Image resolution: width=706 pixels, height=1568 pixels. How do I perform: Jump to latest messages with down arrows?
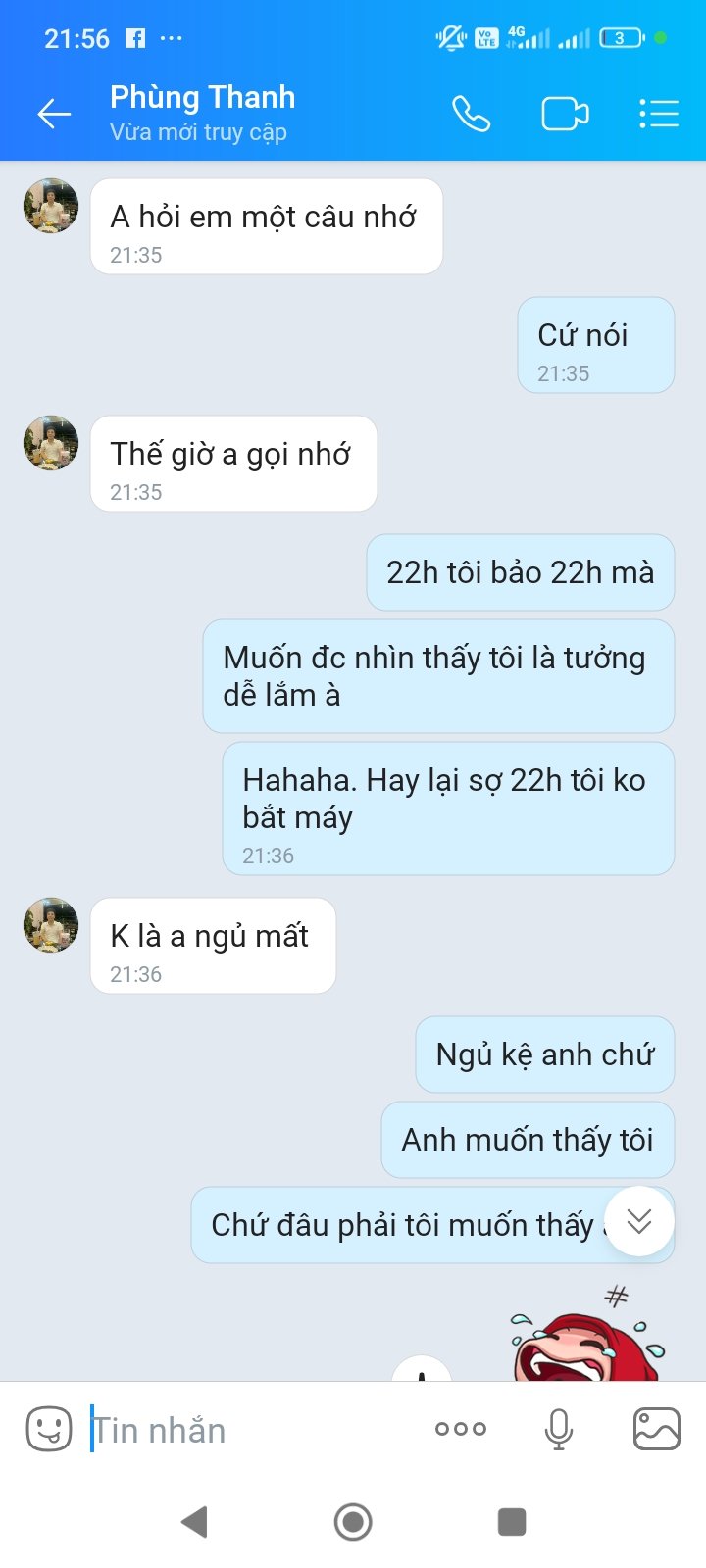639,1220
